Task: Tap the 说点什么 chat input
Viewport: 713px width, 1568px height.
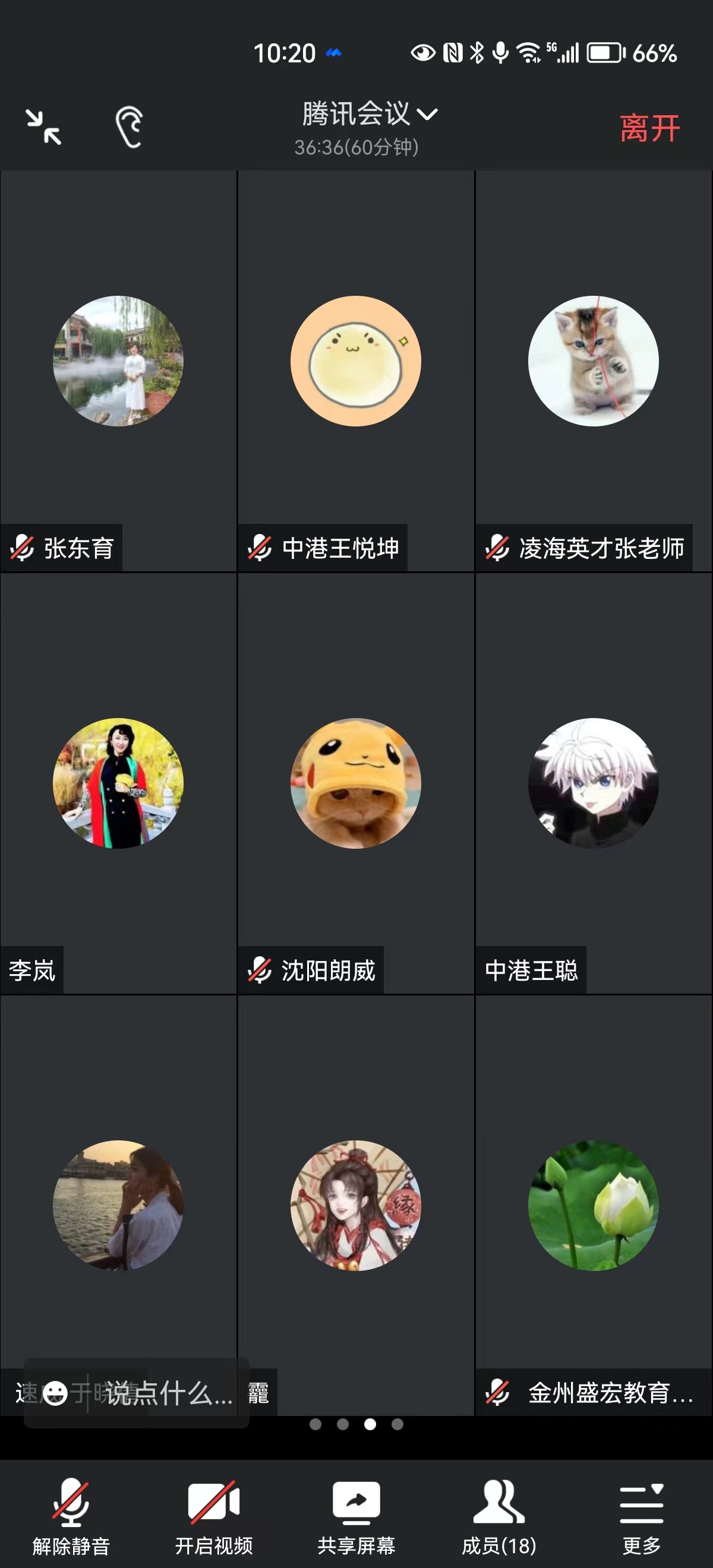Action: (169, 1393)
